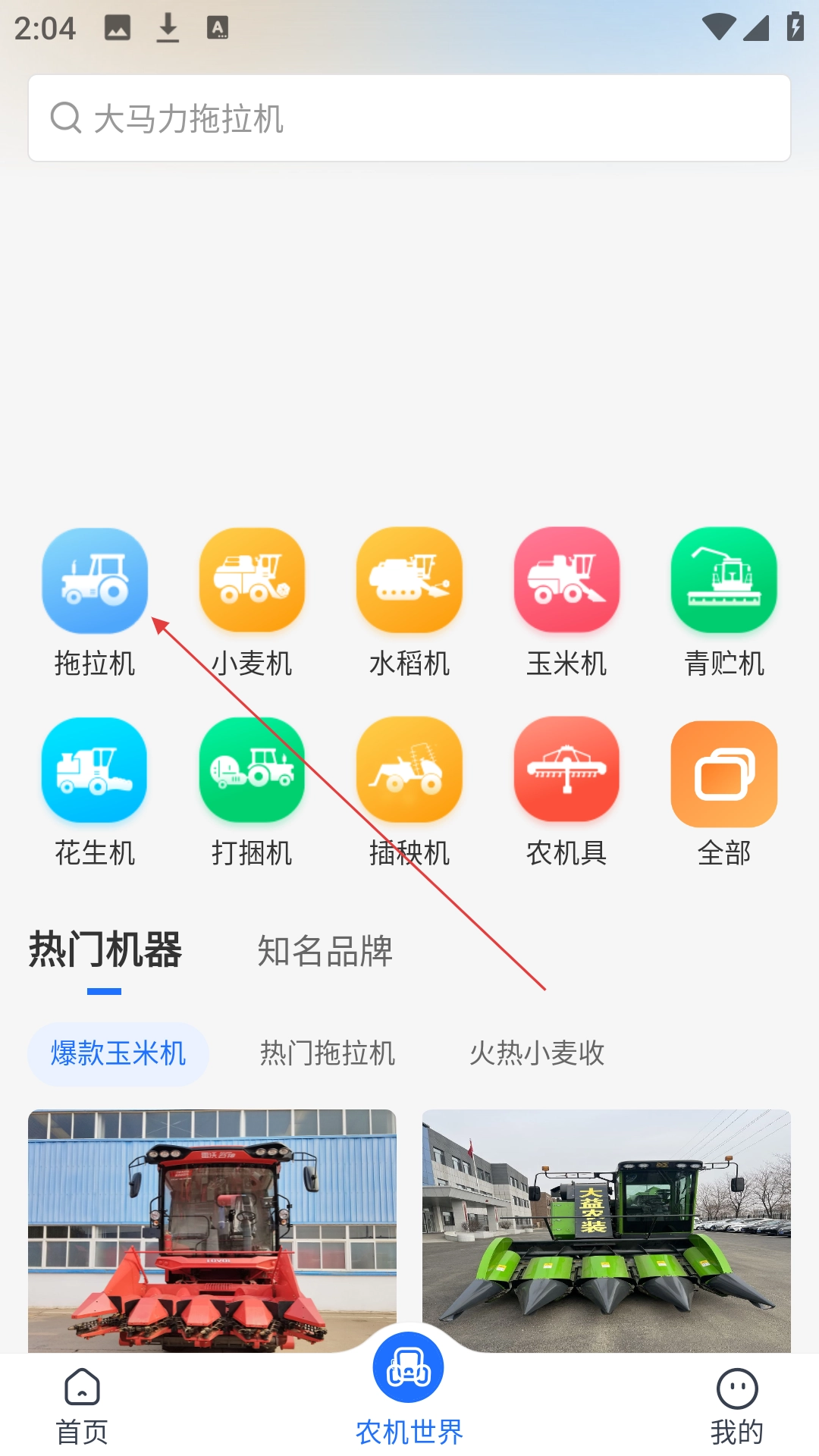Tap the 爆款玉米机 chip
The width and height of the screenshot is (819, 1456).
coord(118,1054)
